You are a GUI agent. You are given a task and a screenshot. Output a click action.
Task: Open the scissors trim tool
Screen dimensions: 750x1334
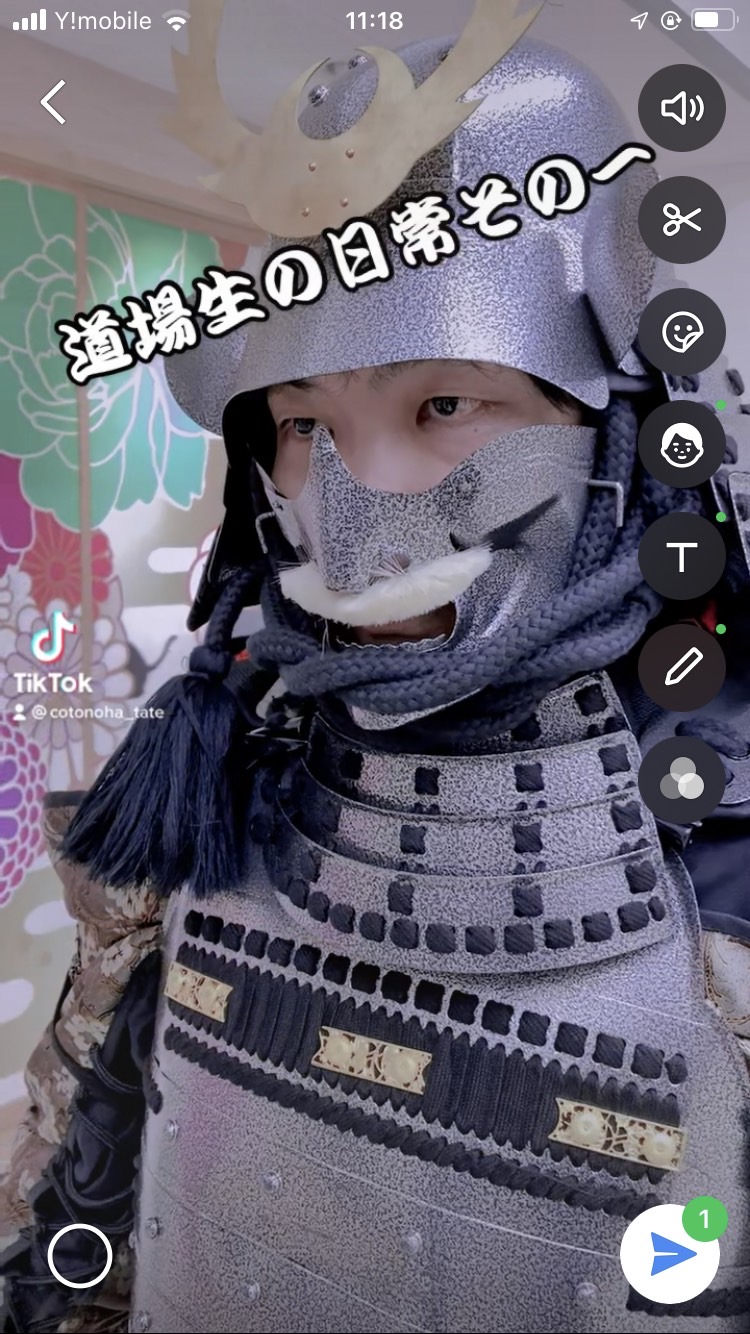(682, 220)
